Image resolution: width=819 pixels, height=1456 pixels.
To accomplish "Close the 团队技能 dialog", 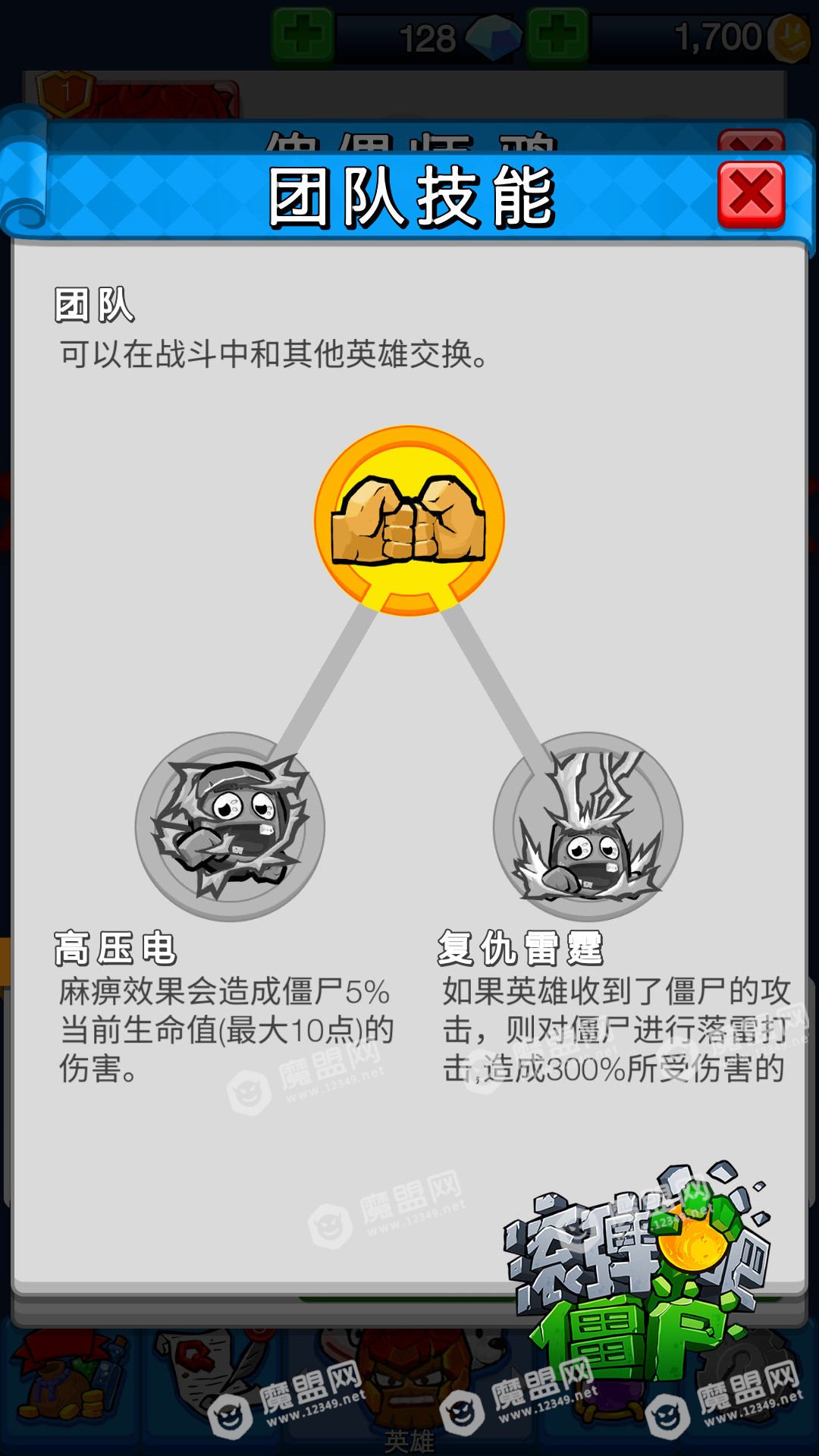I will [751, 194].
